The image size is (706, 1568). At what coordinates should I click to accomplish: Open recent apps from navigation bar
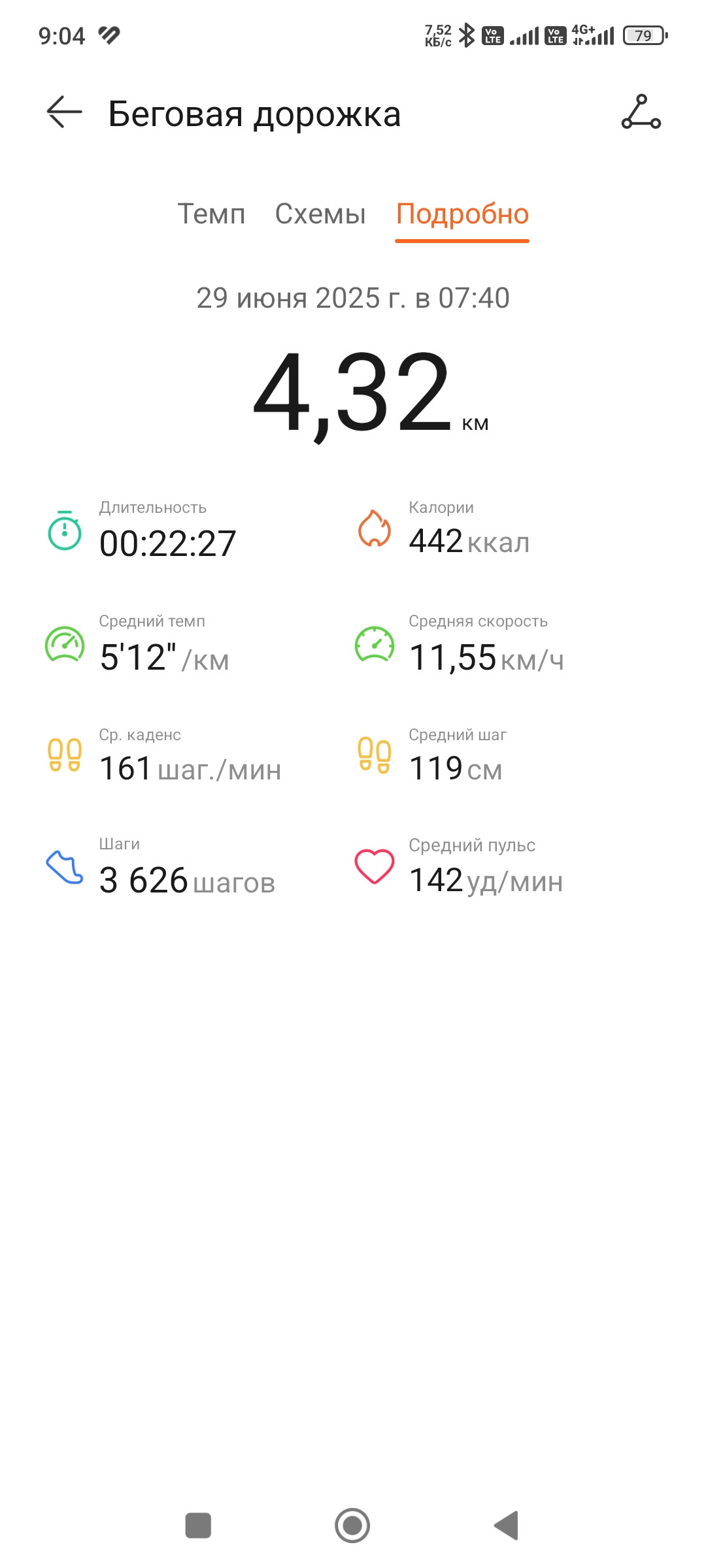pos(198,1526)
